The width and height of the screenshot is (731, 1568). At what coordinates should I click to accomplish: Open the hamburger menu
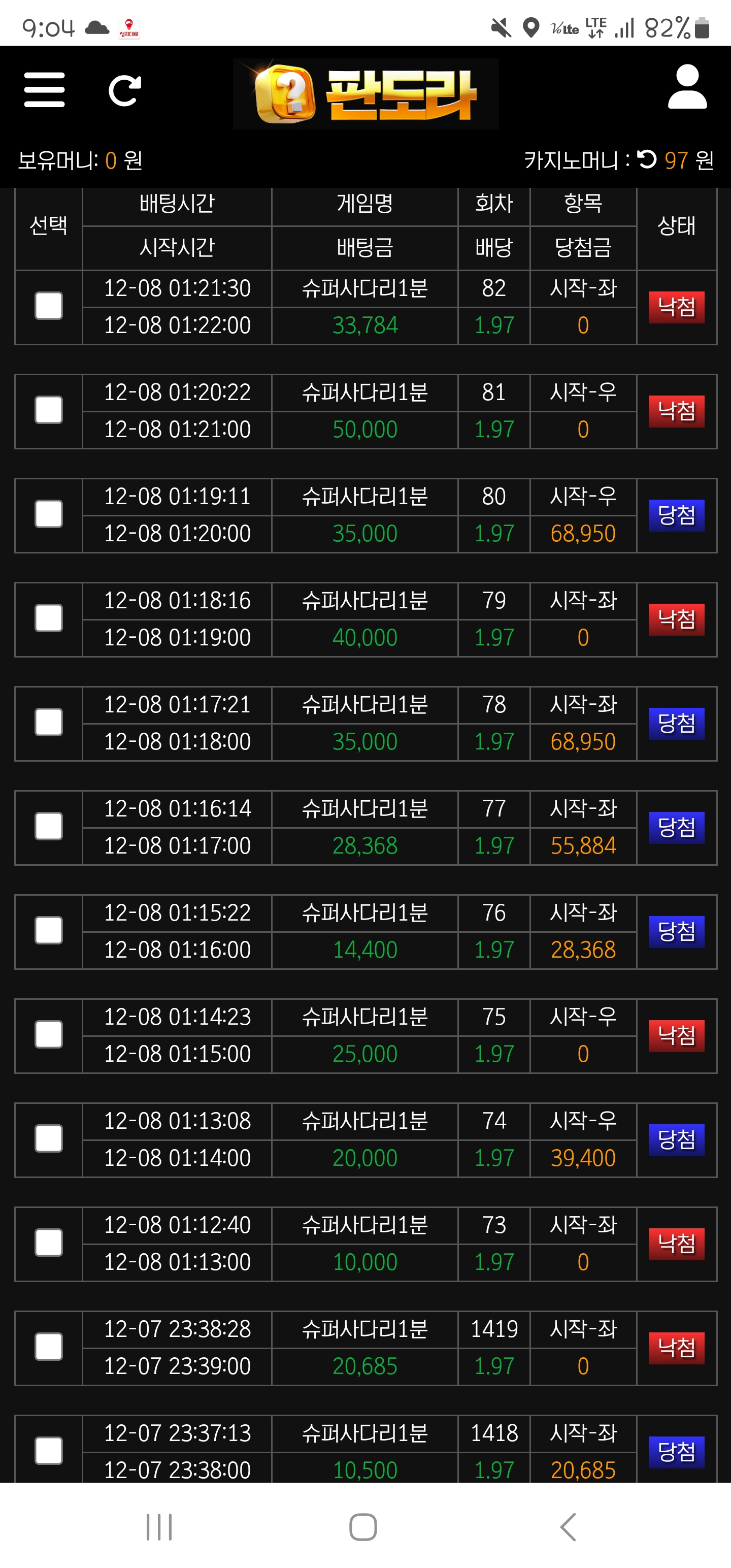coord(45,90)
